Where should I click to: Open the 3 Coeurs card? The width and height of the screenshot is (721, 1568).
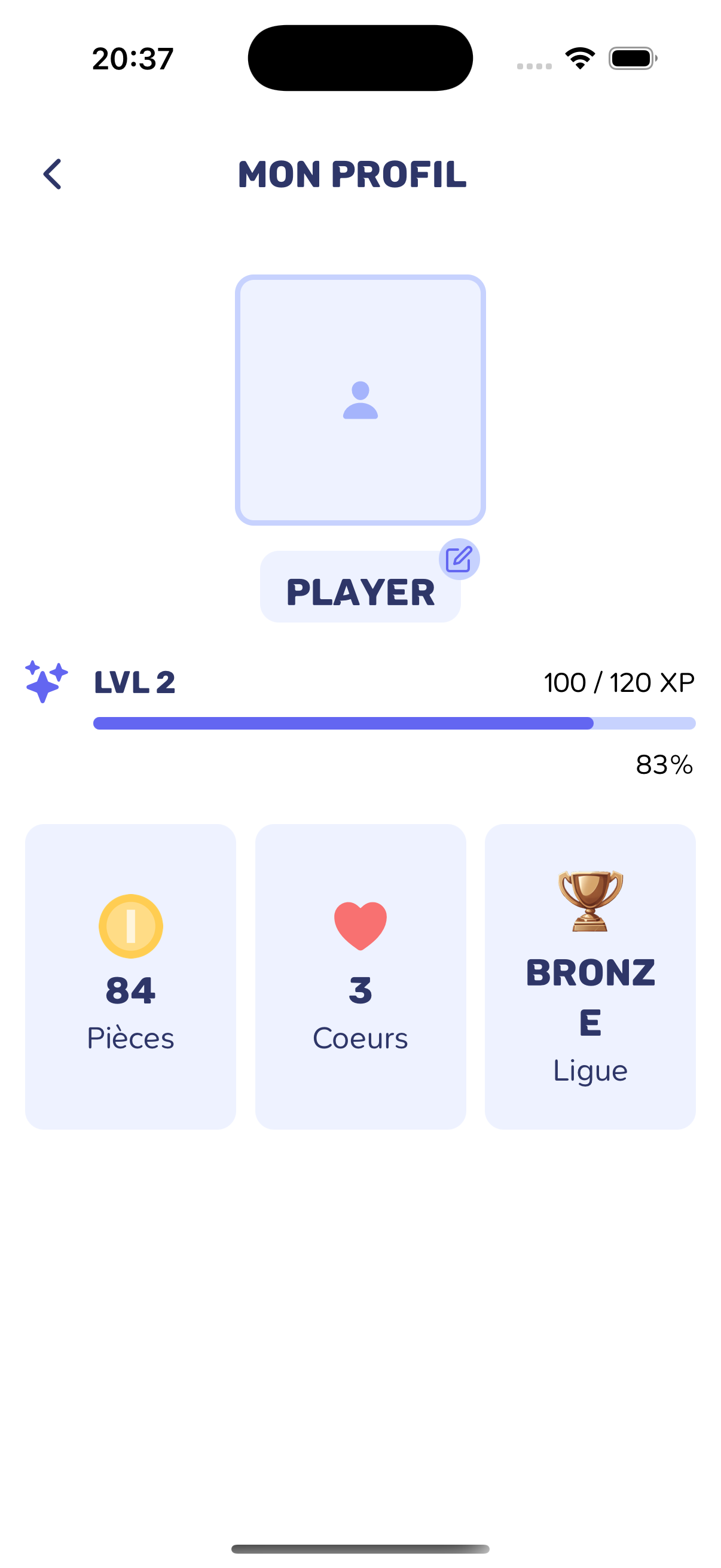360,976
